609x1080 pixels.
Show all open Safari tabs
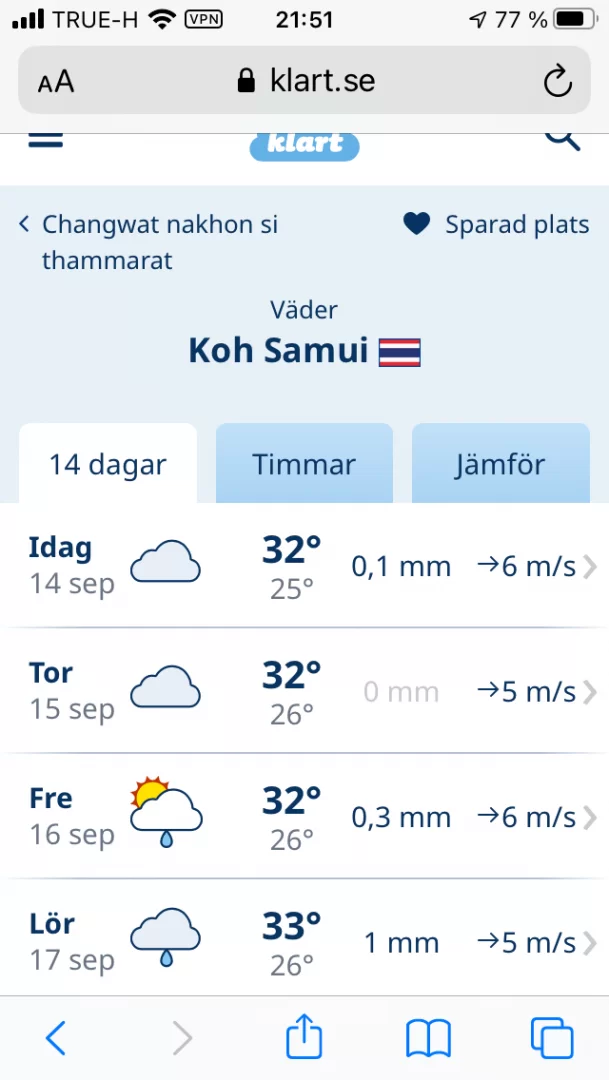[552, 1039]
